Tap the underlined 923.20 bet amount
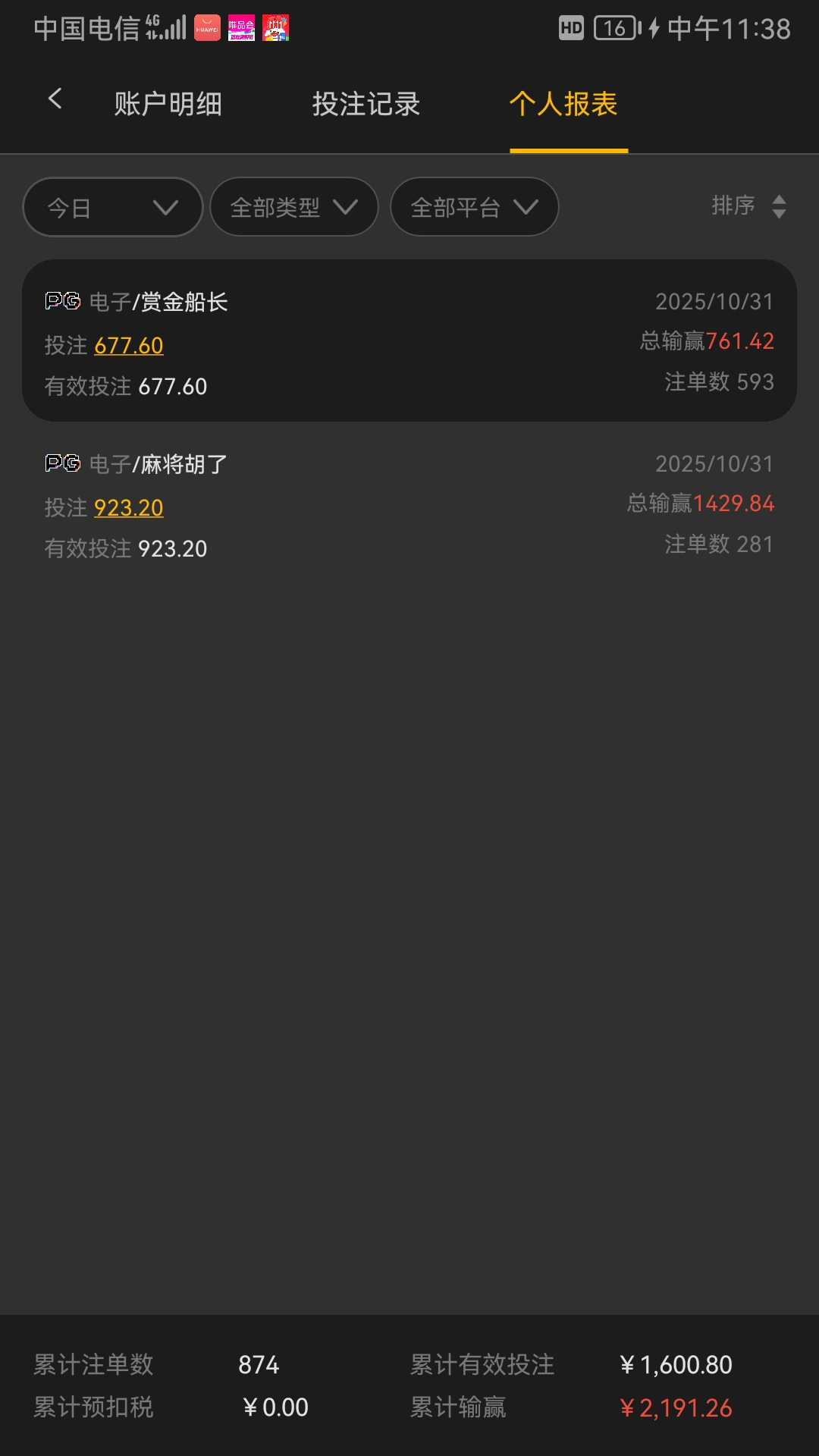Image resolution: width=819 pixels, height=1456 pixels. (x=129, y=508)
